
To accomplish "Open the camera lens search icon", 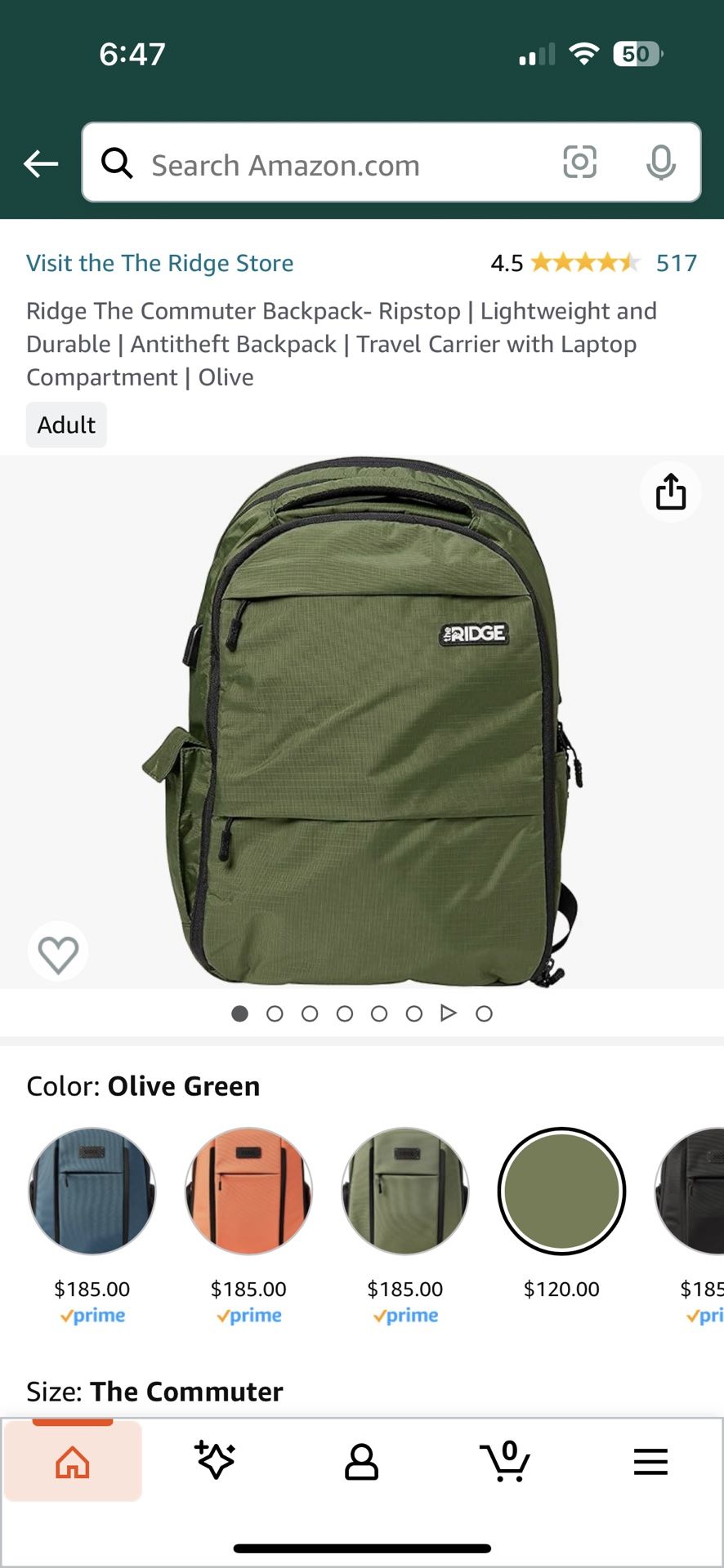I will pos(579,163).
